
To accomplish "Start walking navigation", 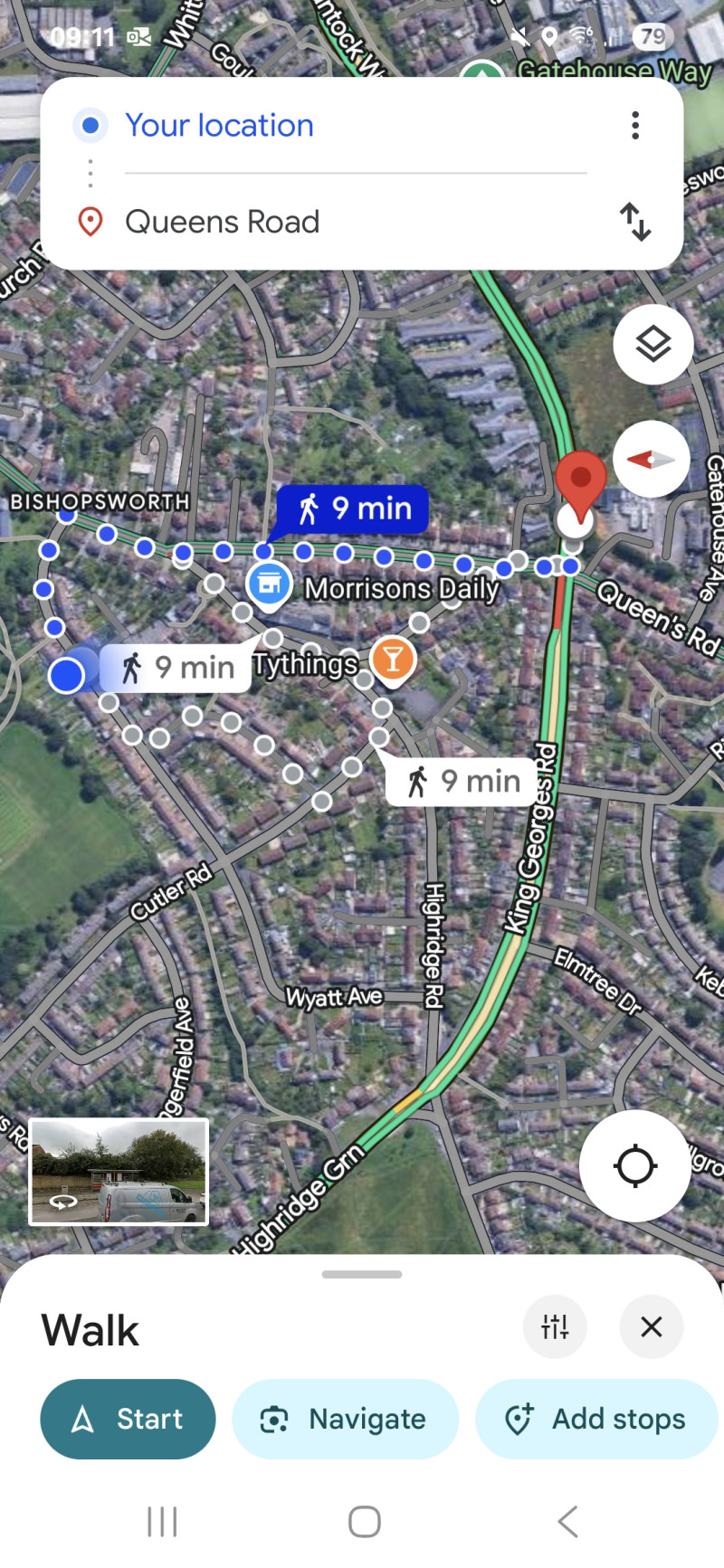I will coord(128,1419).
